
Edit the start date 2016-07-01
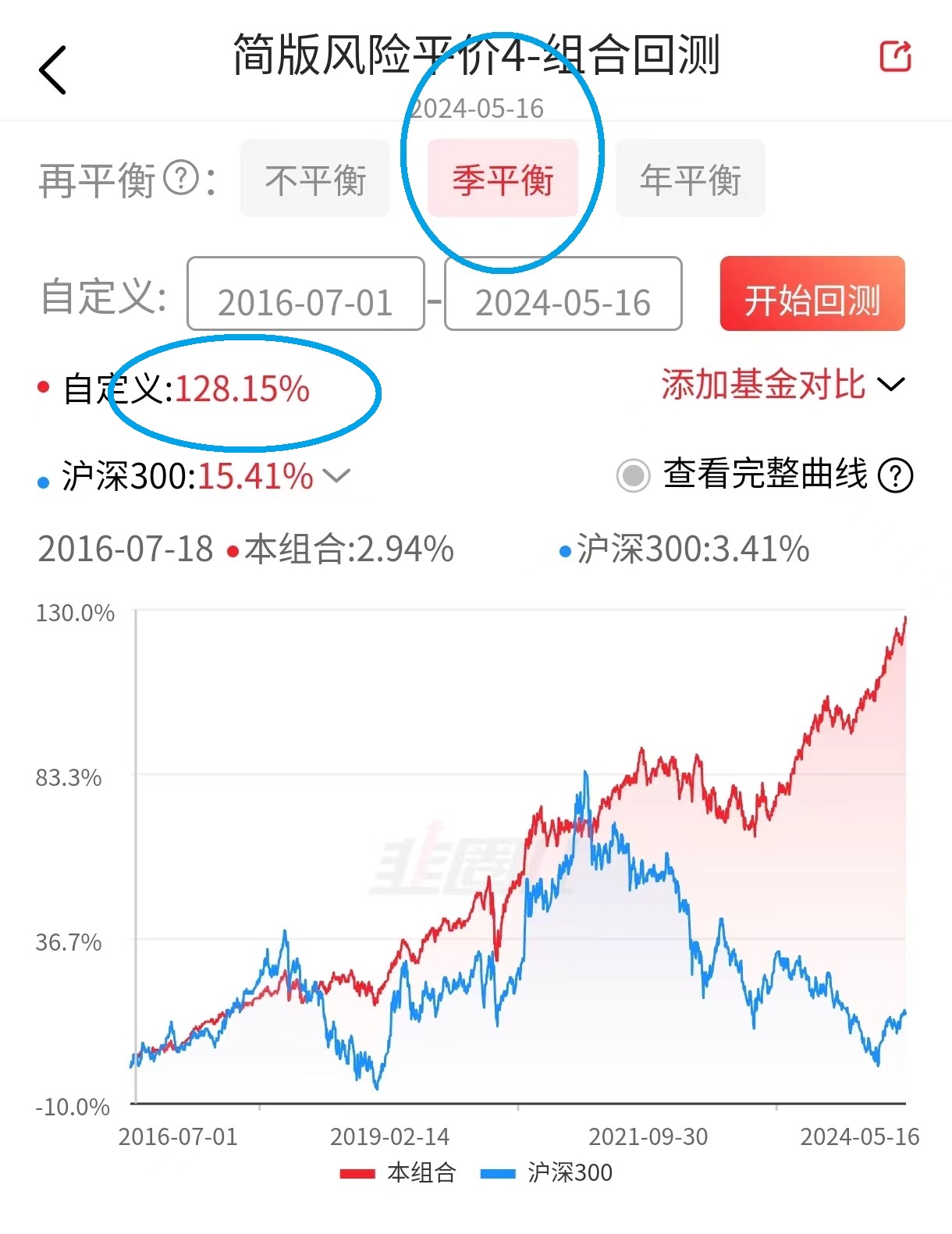click(x=306, y=294)
